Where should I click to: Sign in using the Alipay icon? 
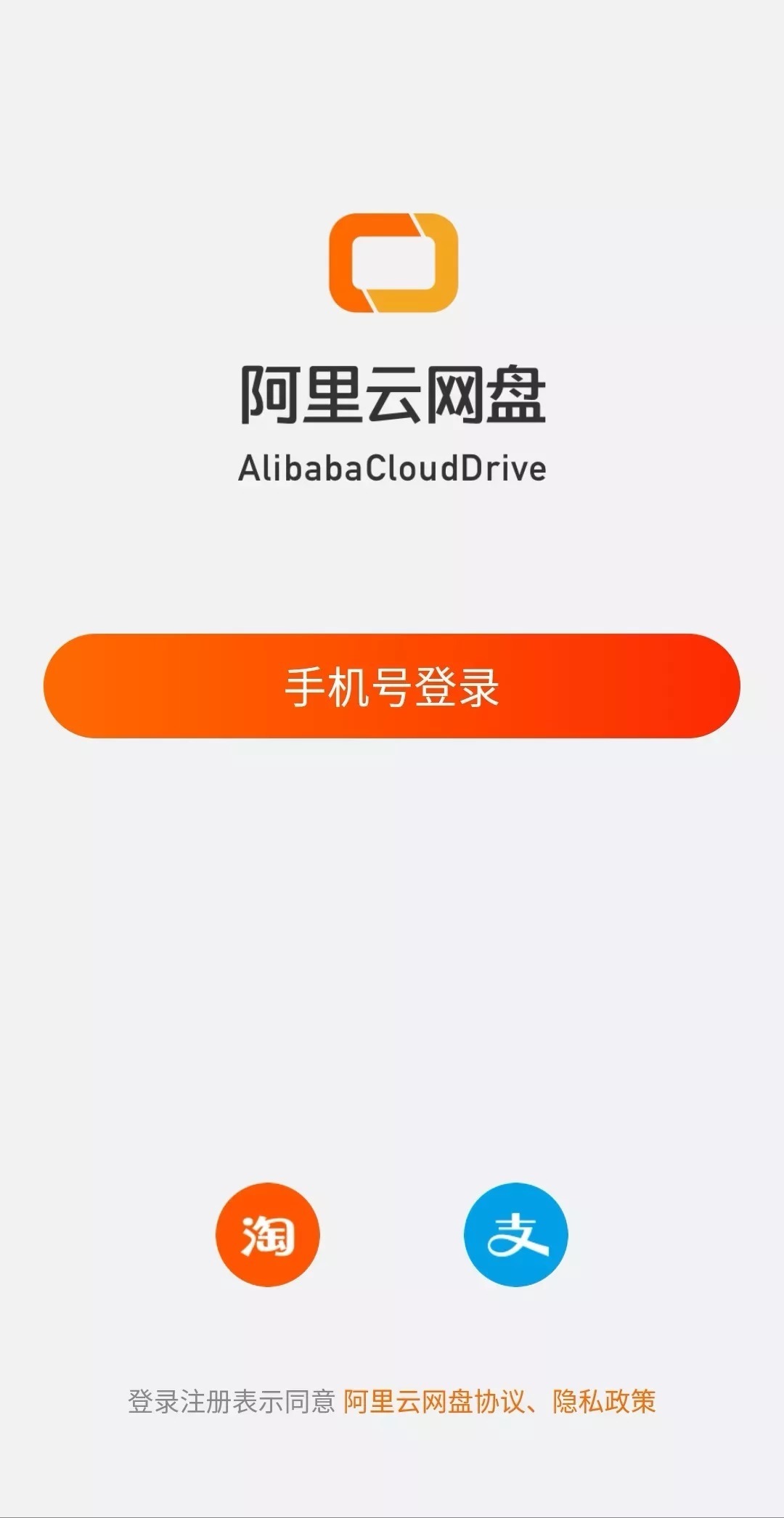coord(516,1235)
